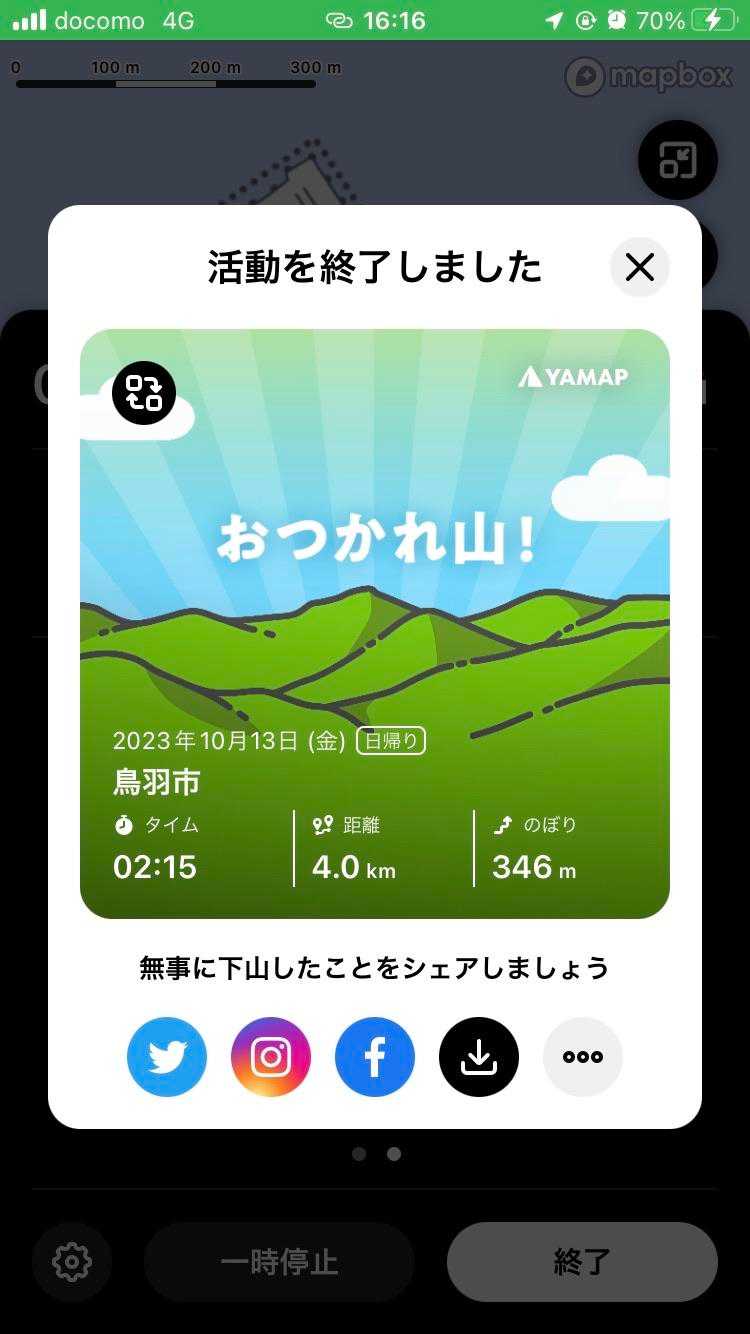The width and height of the screenshot is (750, 1334).
Task: Tap the 終了 button
Action: tap(582, 1261)
